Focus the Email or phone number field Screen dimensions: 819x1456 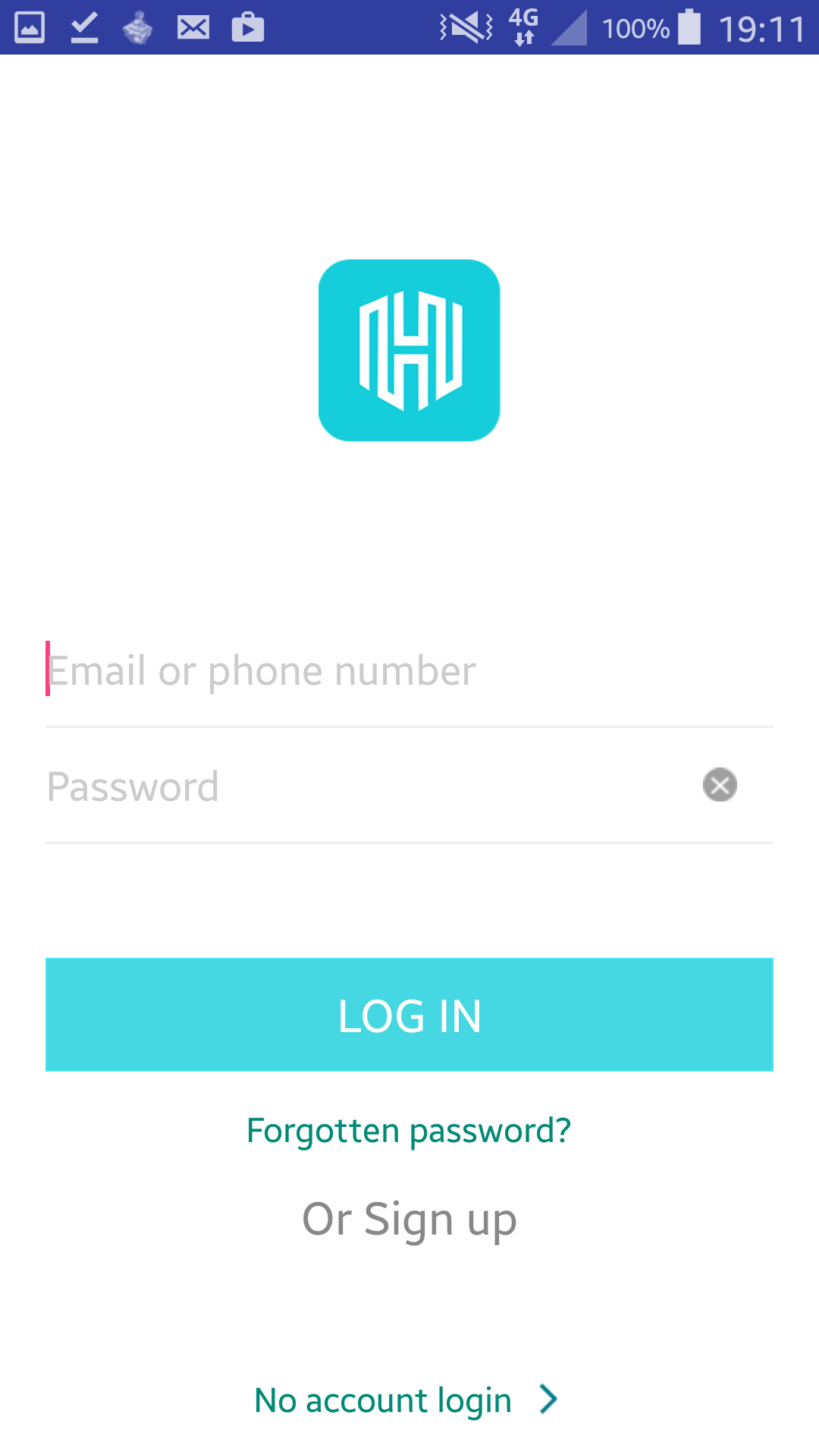click(x=409, y=671)
